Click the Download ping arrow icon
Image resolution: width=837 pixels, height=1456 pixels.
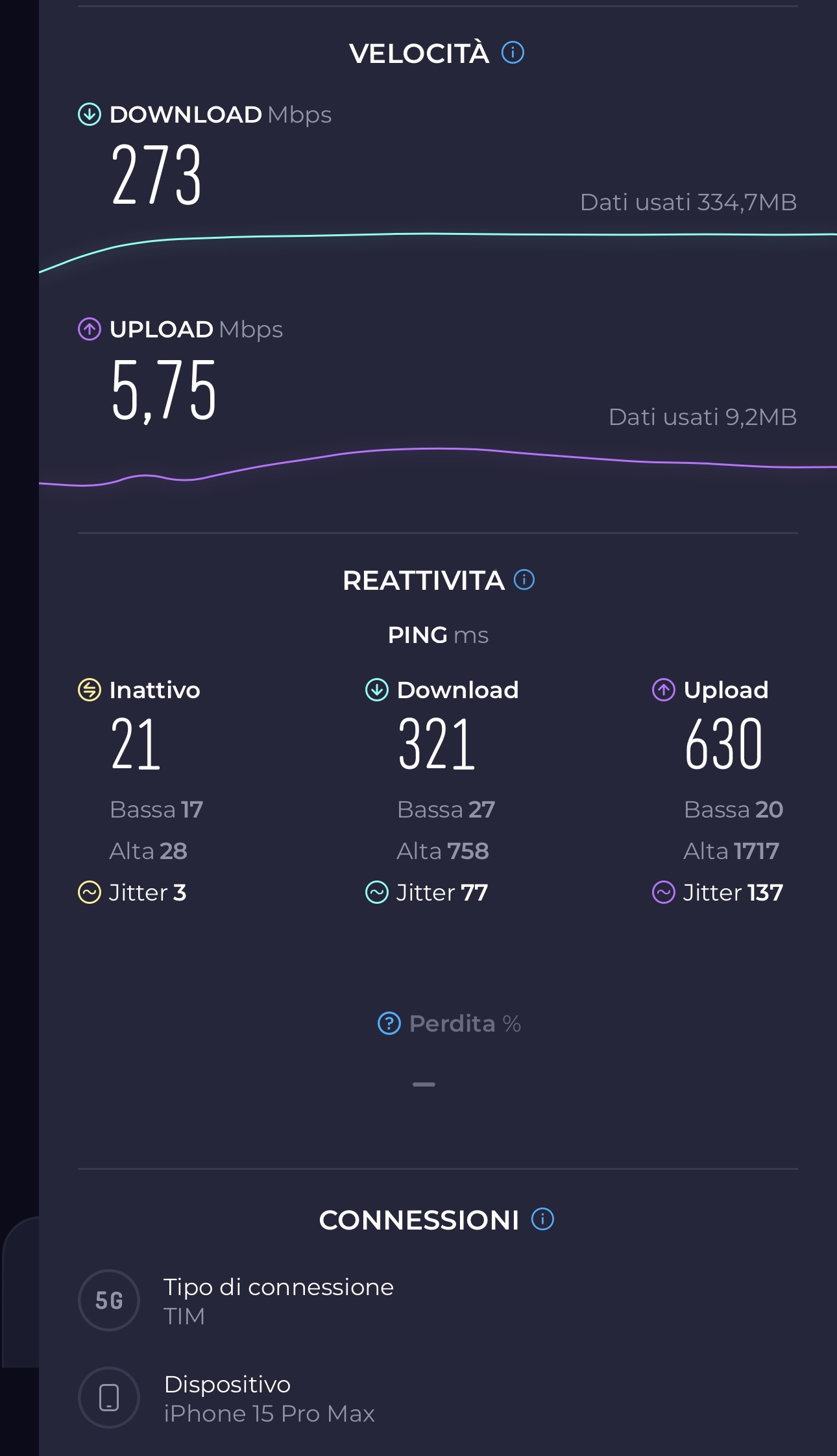376,690
